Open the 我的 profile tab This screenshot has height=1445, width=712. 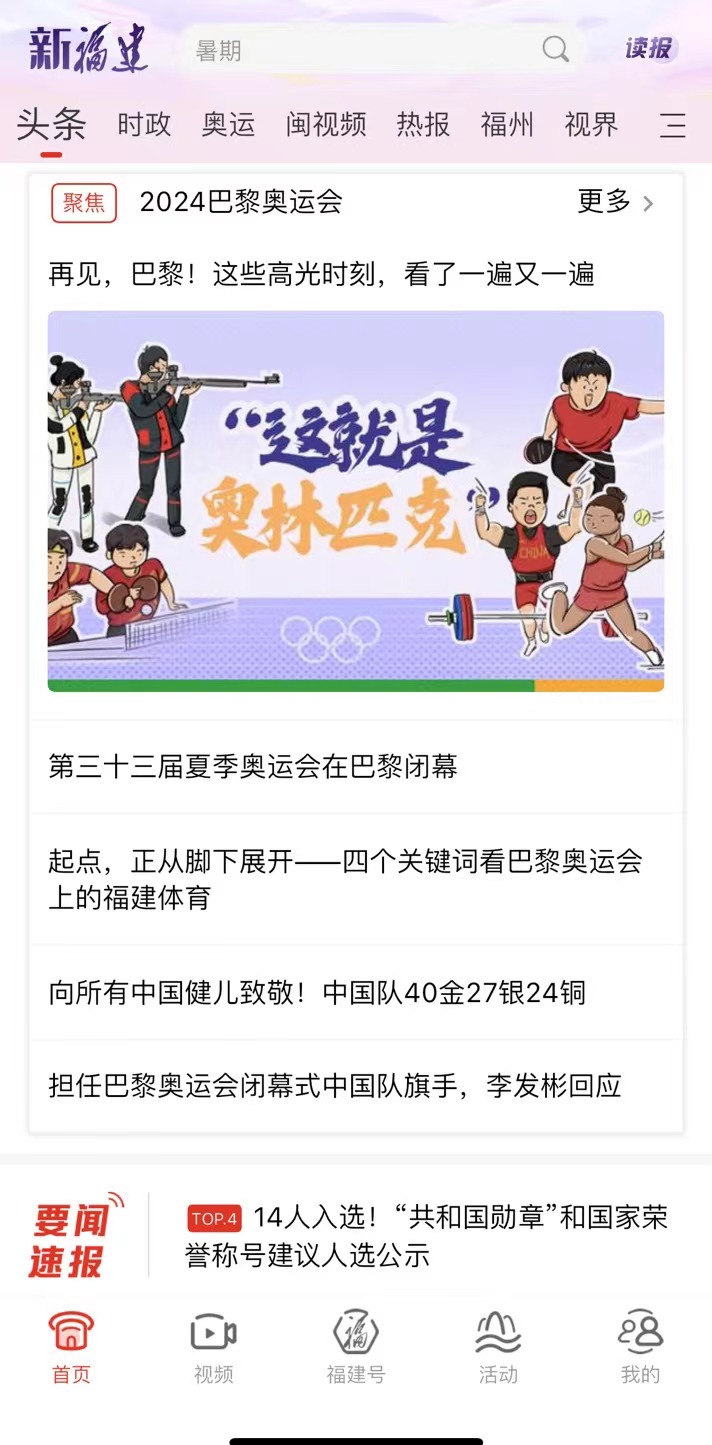[x=640, y=1347]
